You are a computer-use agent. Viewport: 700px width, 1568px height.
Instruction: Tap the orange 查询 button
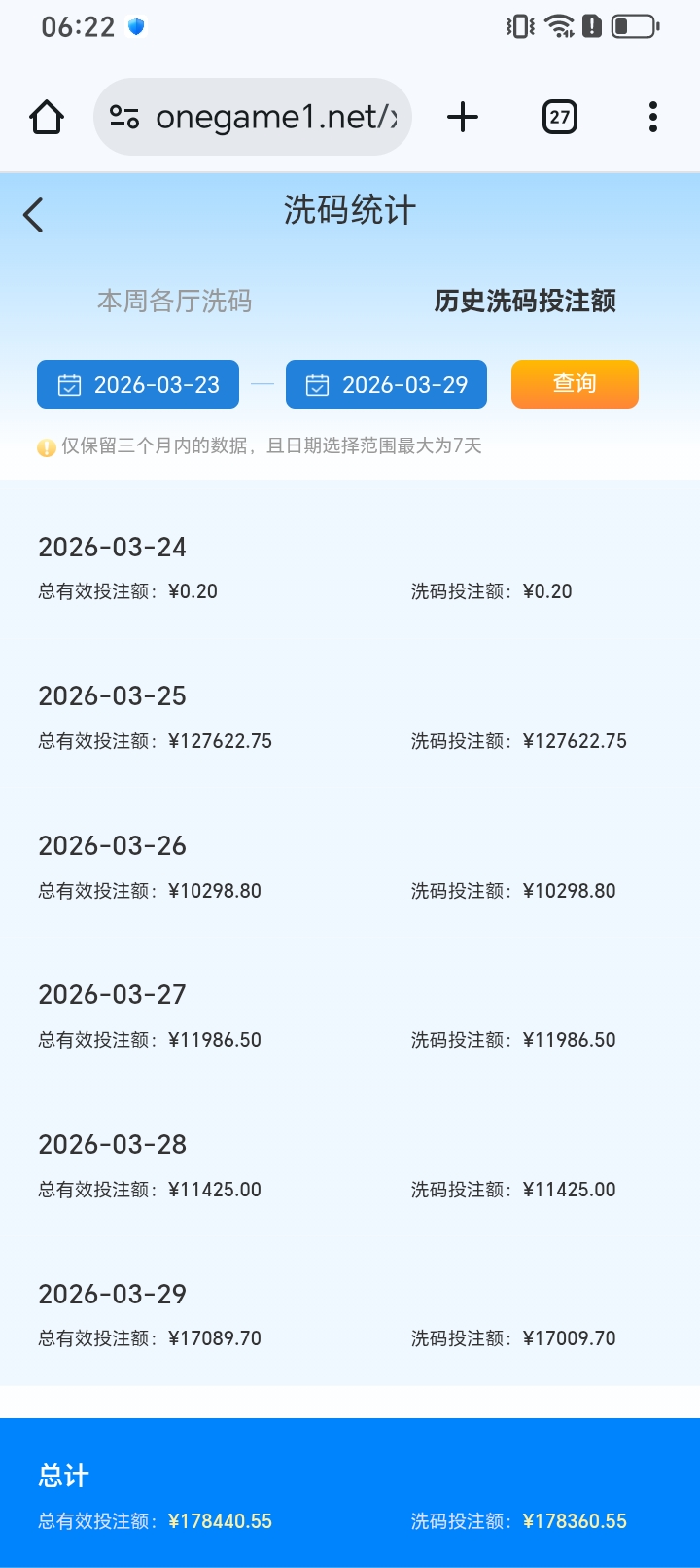(x=575, y=384)
